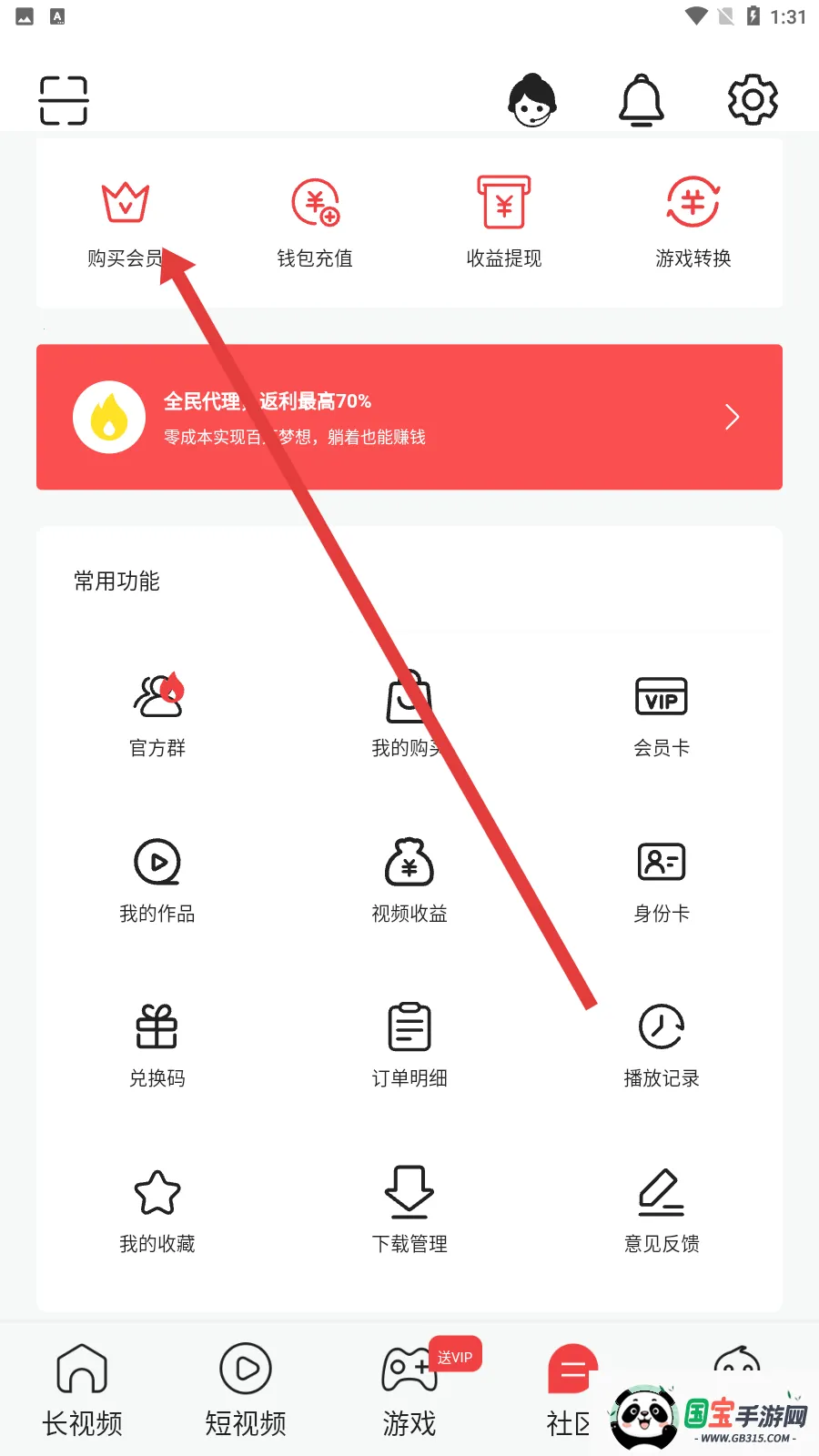This screenshot has width=819, height=1456.
Task: Open 我的作品 my works
Action: pos(157,880)
